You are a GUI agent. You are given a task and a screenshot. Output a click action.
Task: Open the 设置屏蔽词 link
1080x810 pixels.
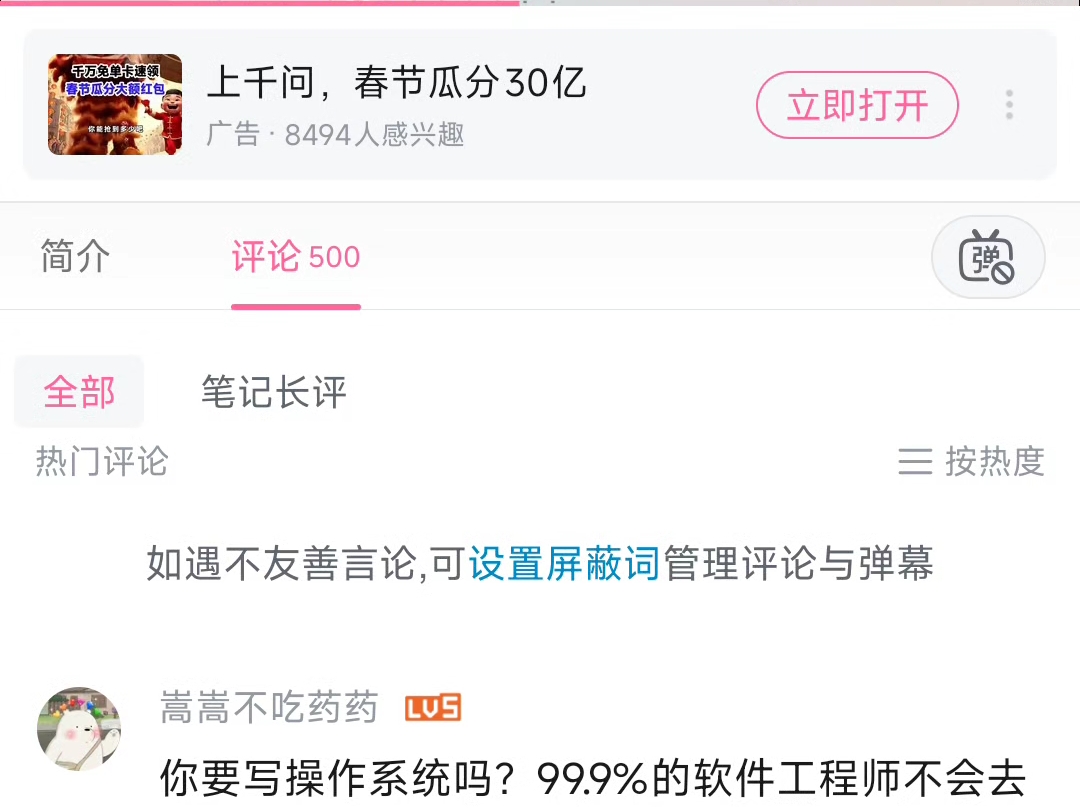564,564
